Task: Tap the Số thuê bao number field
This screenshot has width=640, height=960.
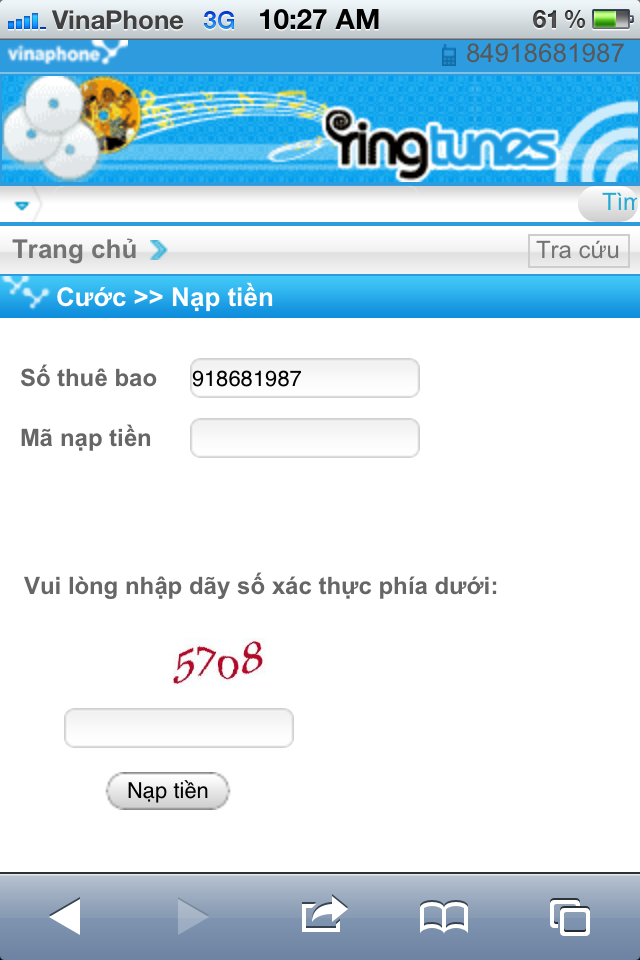Action: 304,379
